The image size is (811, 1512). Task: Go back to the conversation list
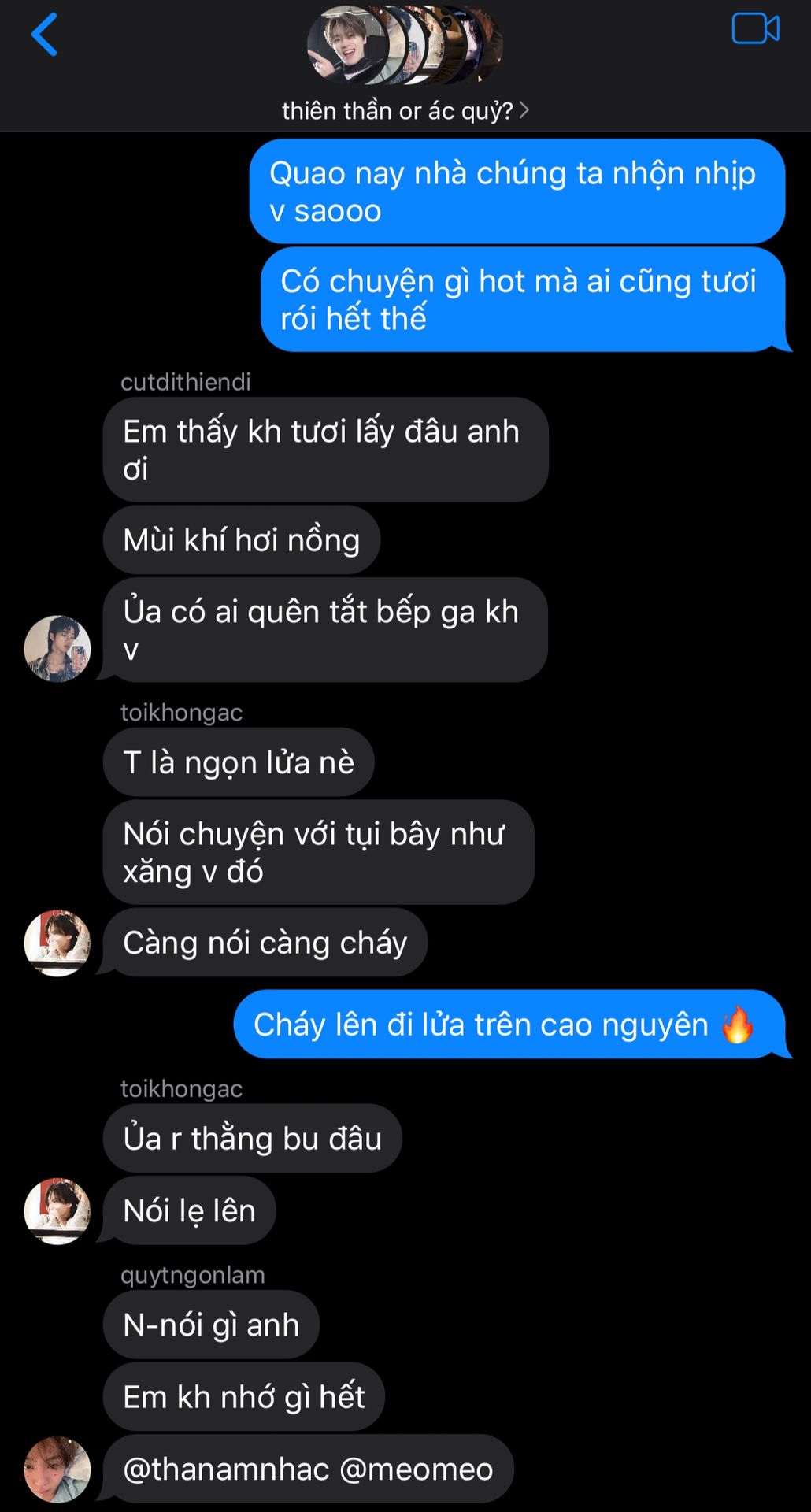[44, 35]
